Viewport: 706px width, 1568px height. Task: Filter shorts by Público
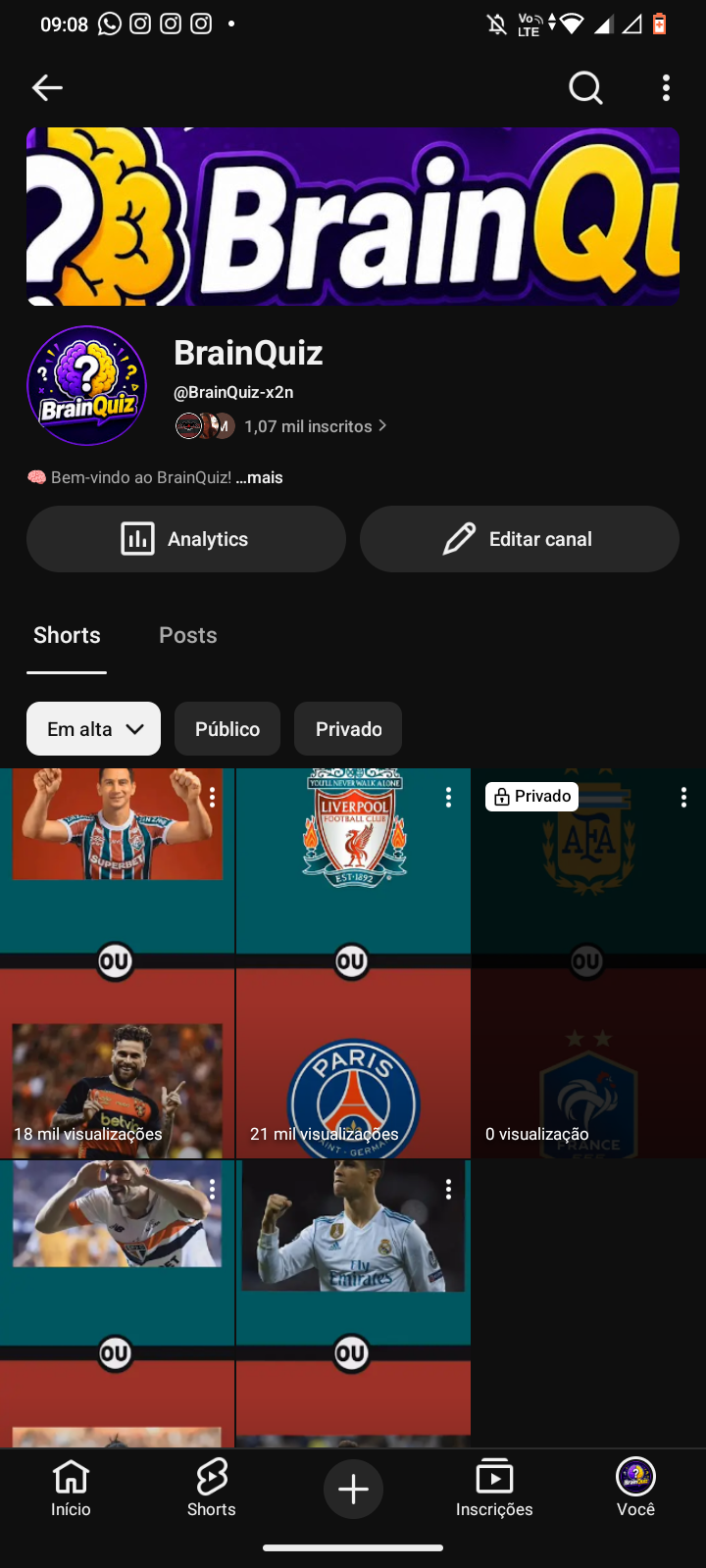point(227,729)
